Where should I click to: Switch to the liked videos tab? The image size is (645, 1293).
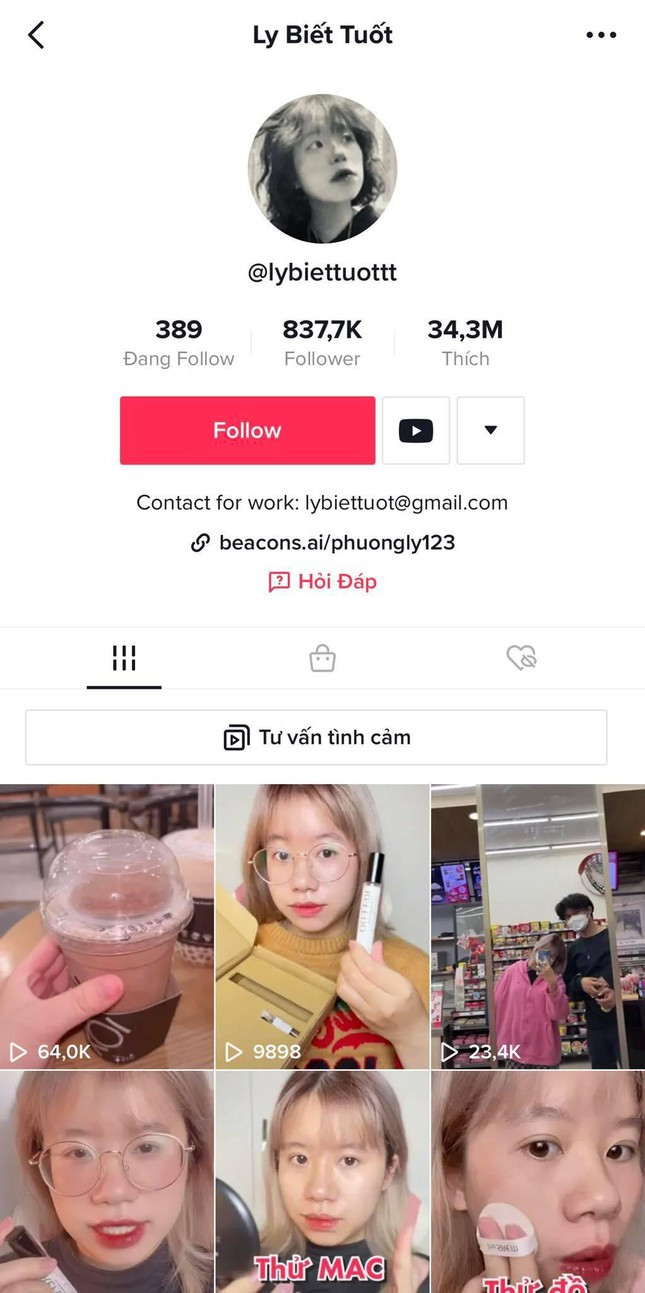pyautogui.click(x=521, y=658)
